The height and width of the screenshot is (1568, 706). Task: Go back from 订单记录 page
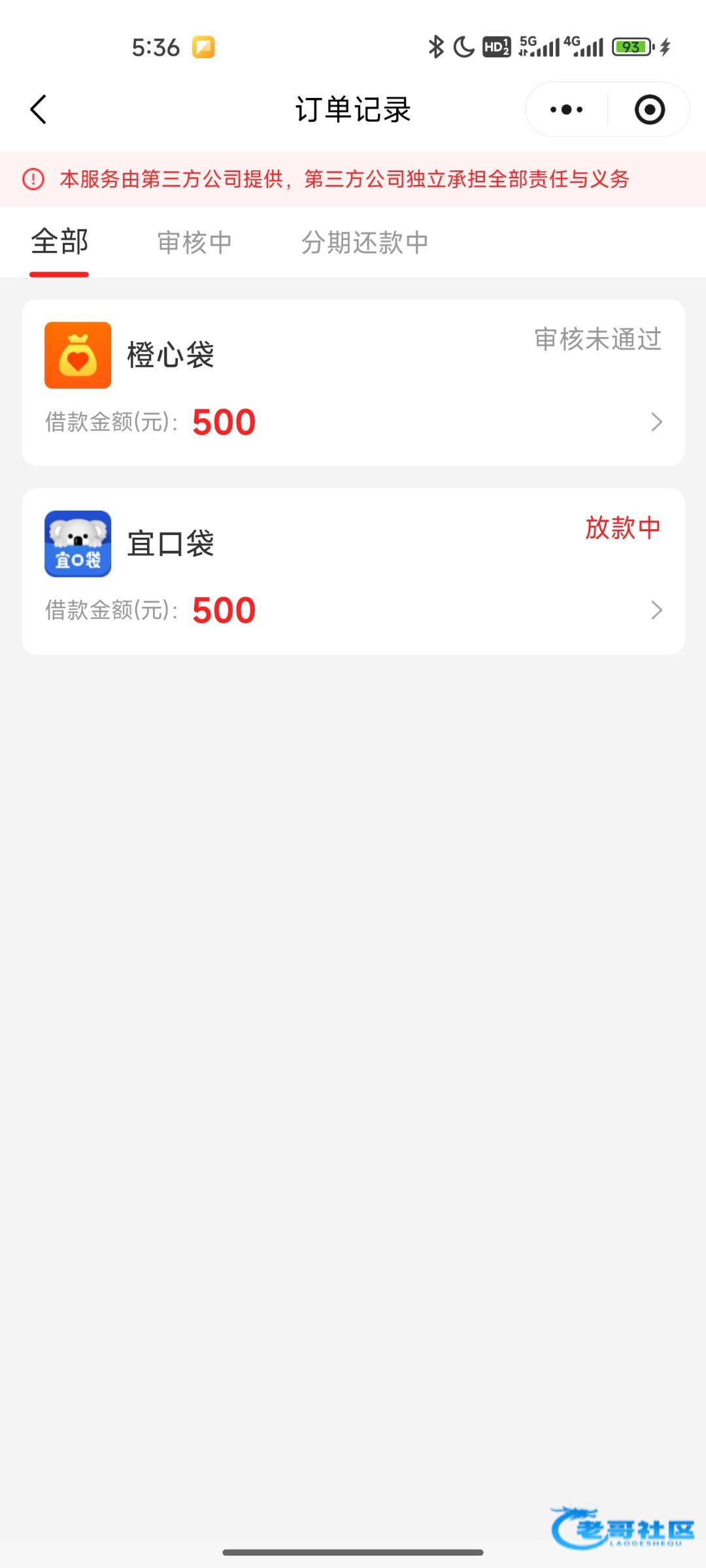[39, 109]
